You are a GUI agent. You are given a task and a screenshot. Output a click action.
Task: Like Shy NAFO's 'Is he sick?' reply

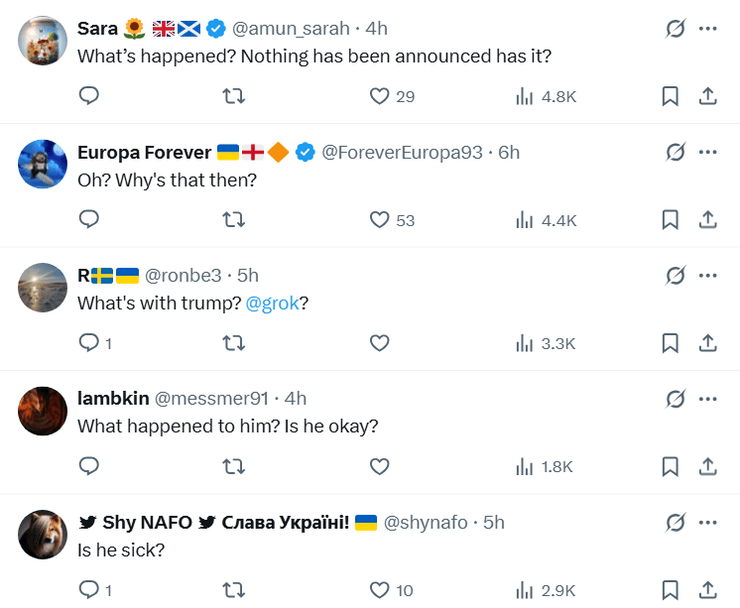[x=379, y=589]
